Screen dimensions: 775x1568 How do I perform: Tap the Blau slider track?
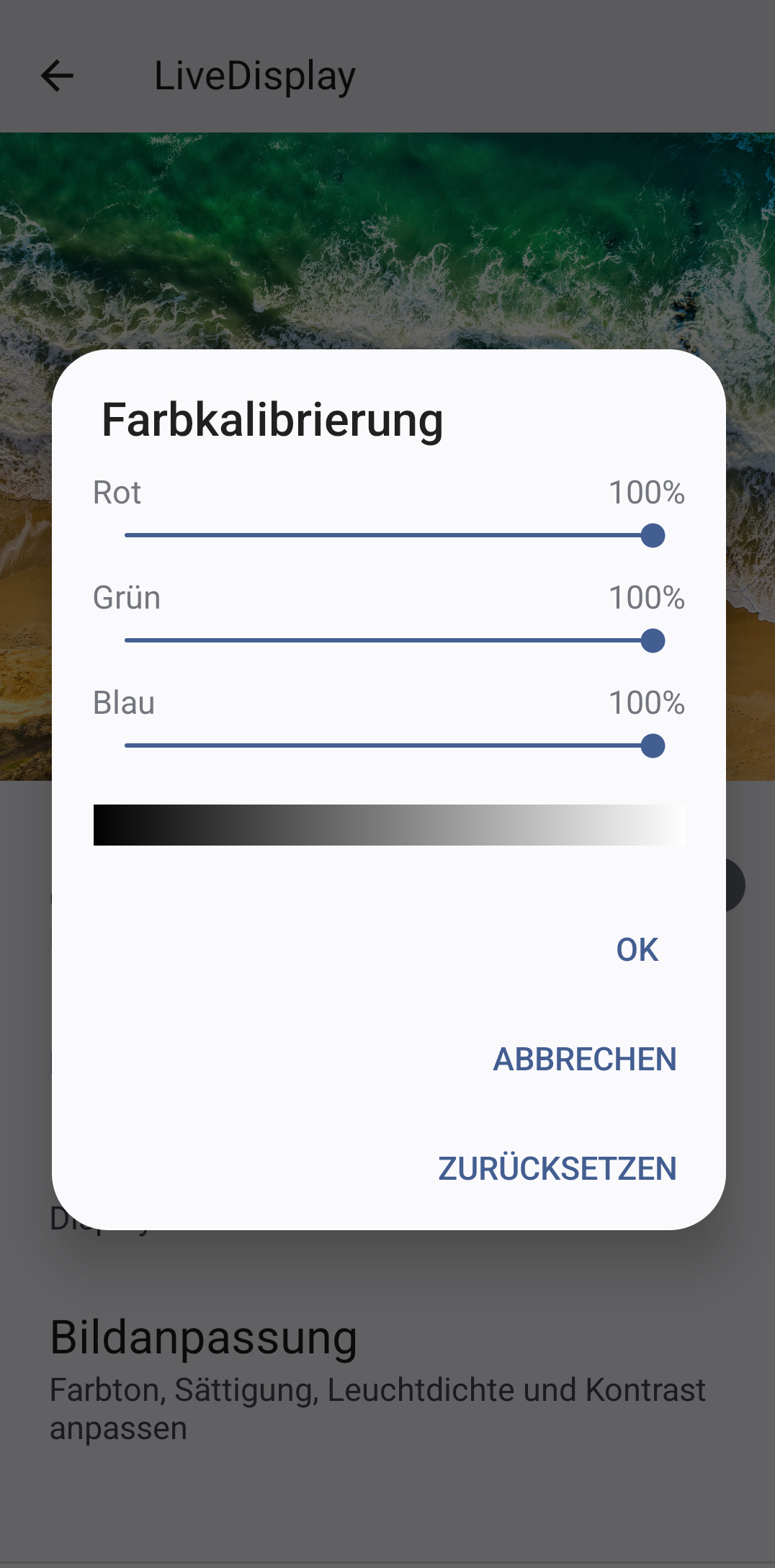[x=389, y=745]
